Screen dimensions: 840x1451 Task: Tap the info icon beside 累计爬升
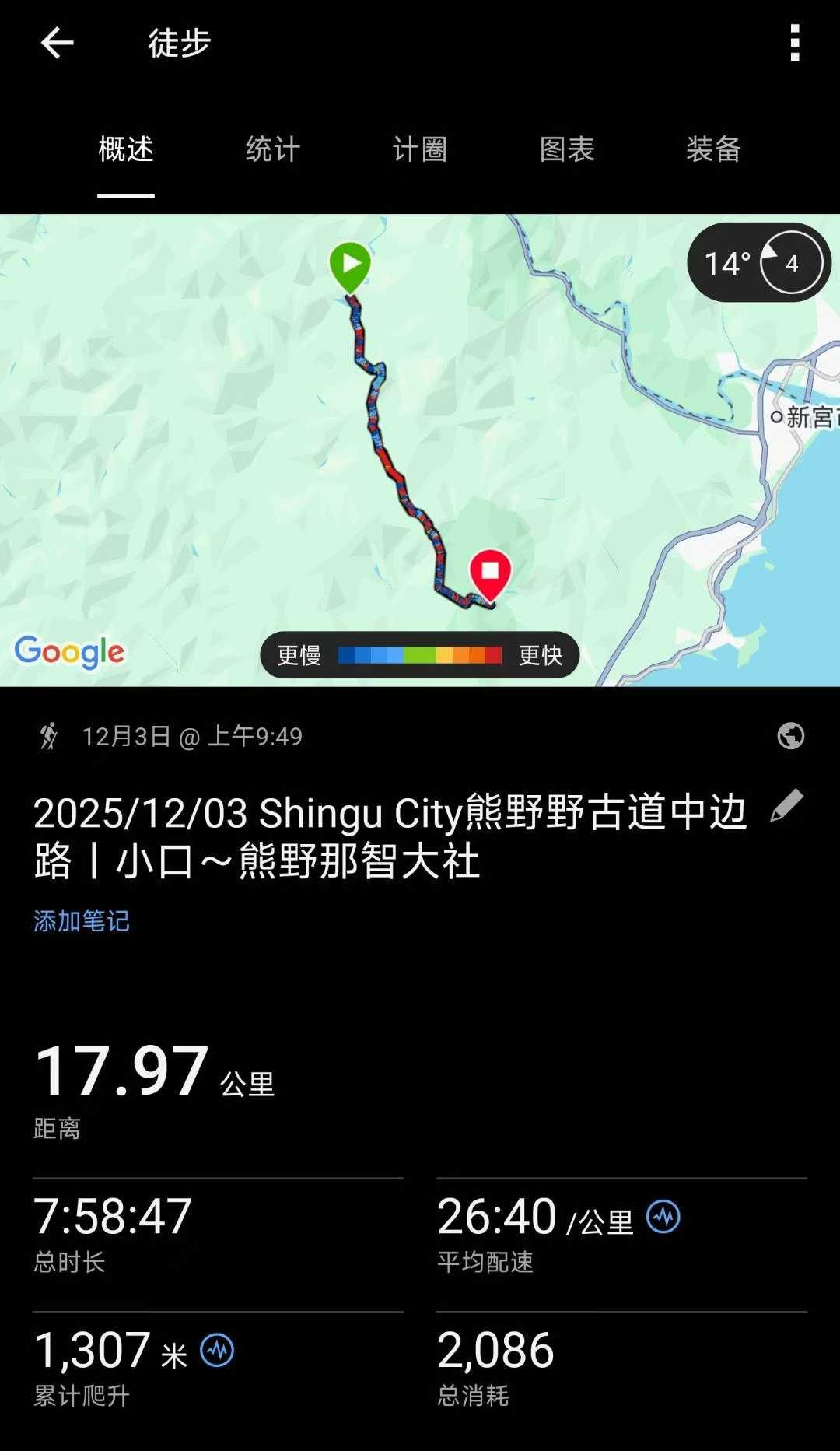(x=217, y=1351)
